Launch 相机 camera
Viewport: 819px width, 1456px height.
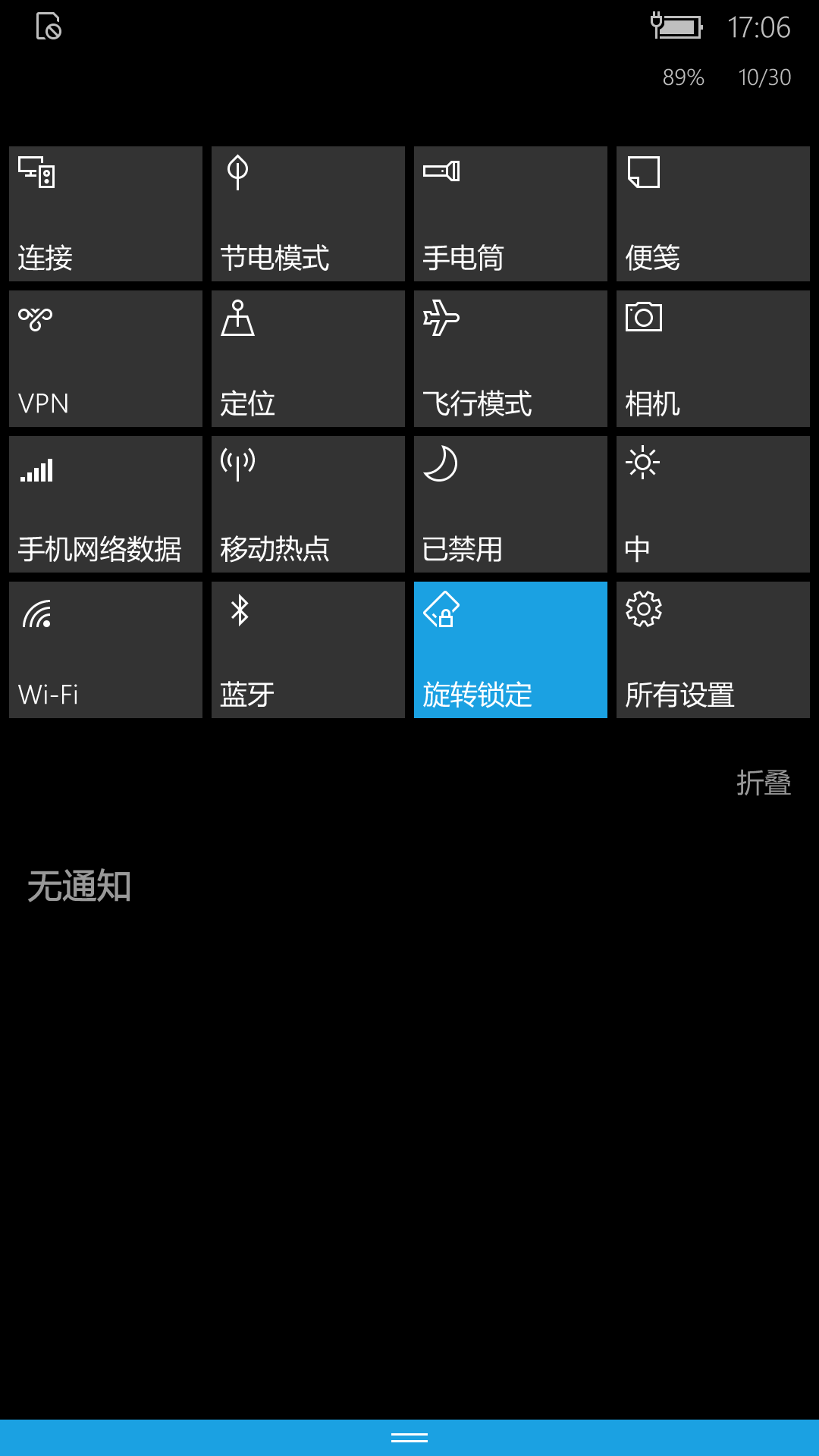pyautogui.click(x=713, y=359)
